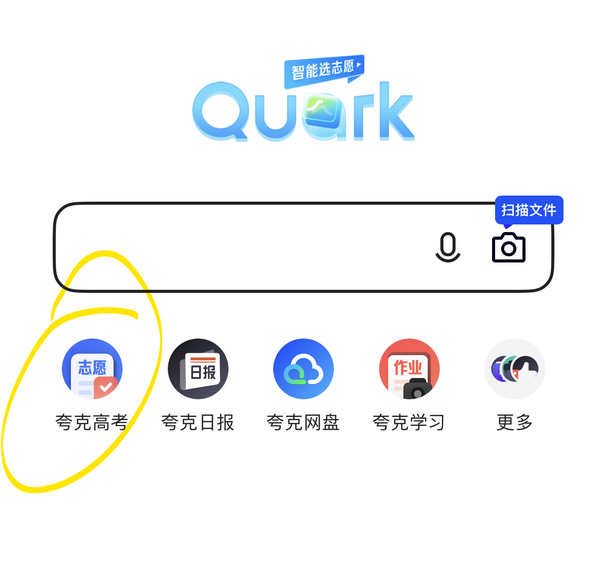Open the camera scan icon
This screenshot has width=600, height=568.
coord(509,247)
